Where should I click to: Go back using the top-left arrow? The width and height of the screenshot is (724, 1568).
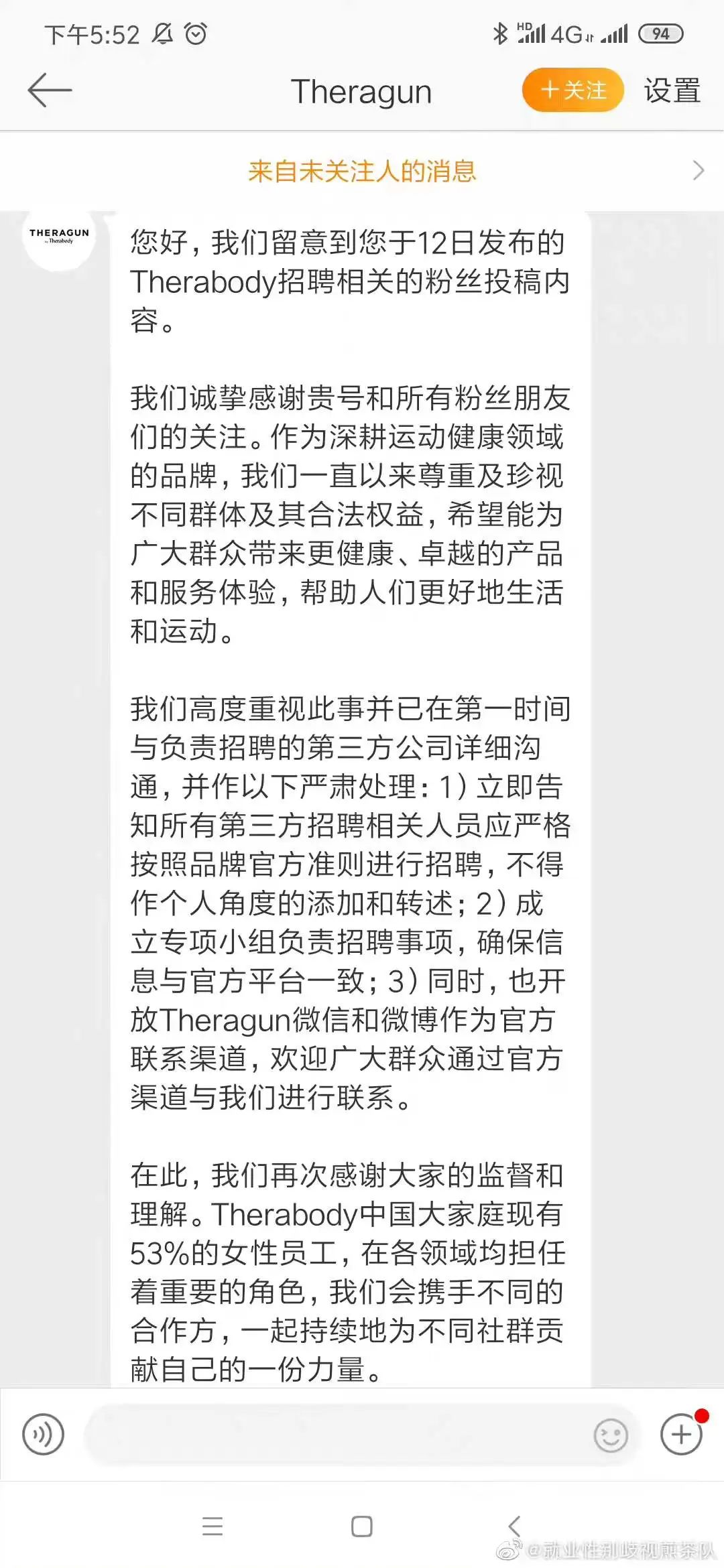coord(50,90)
